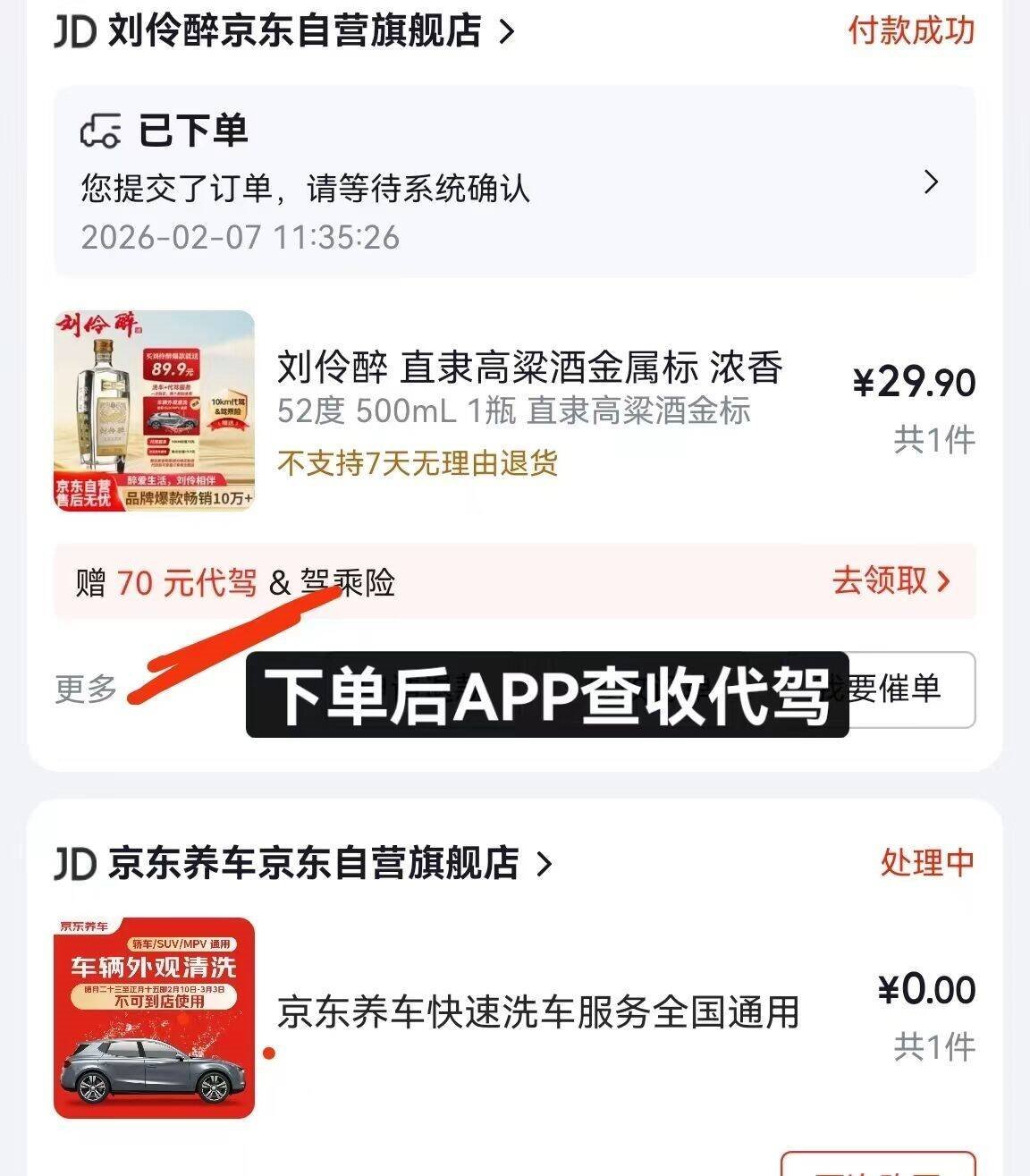Screen dimensions: 1030x1176
Task: Tap 去领取 to claim the 代驾 gift
Action: (891, 581)
